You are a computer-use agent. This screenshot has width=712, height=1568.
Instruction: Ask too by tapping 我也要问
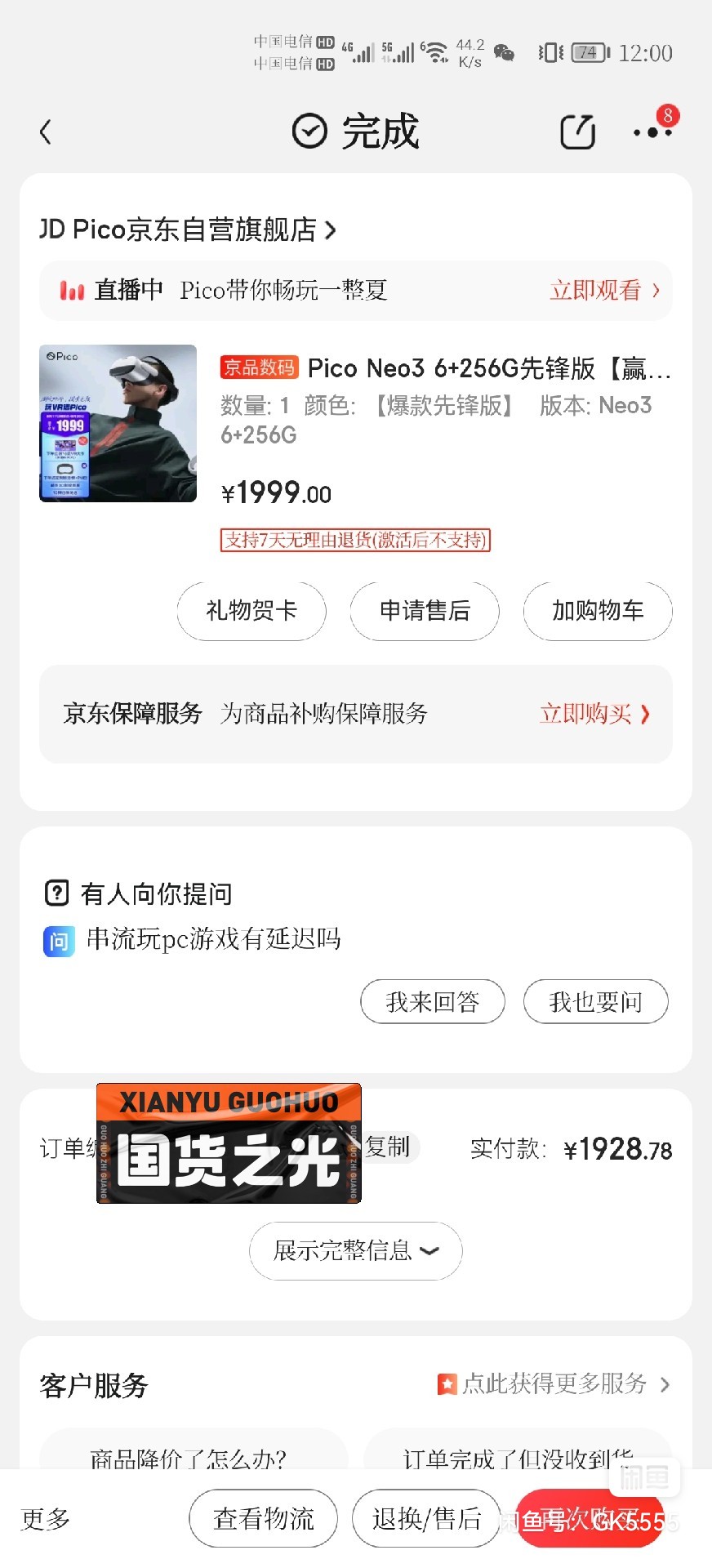[596, 1001]
